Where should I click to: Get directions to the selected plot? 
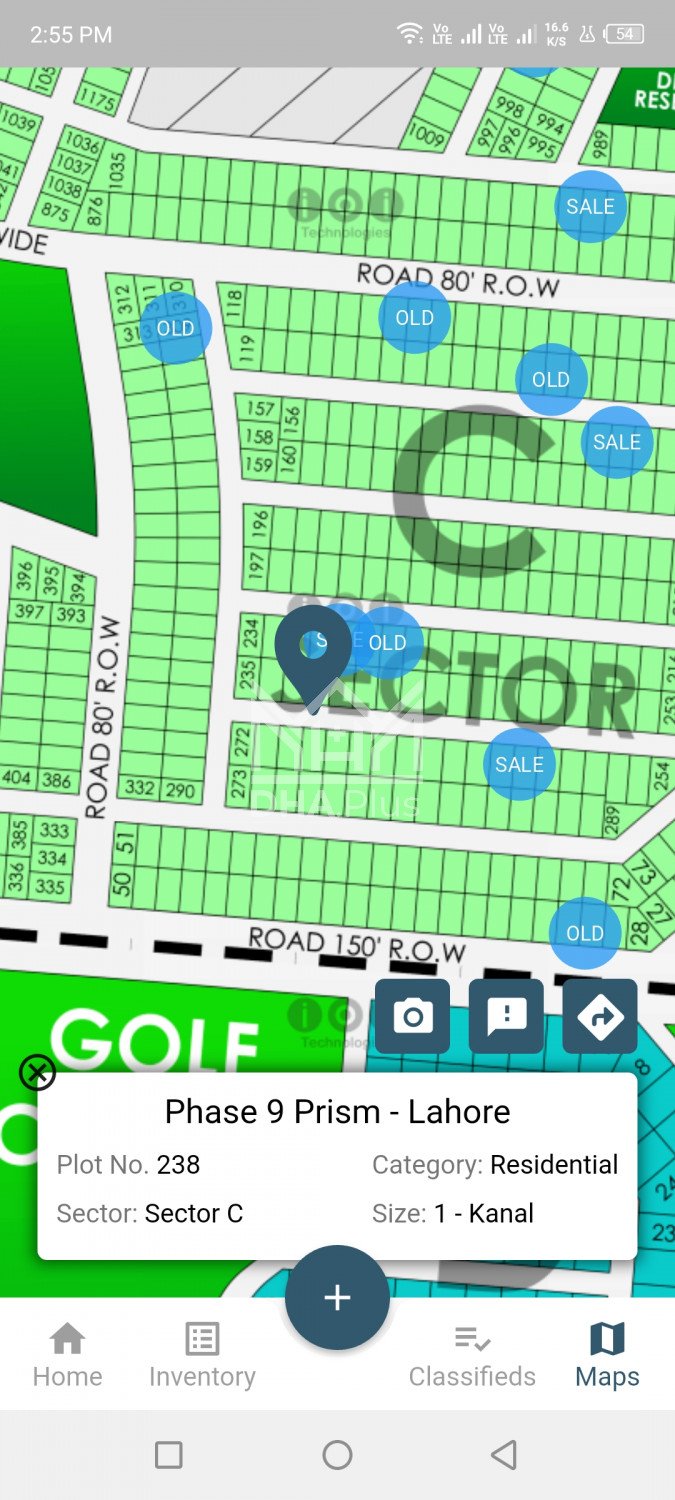(600, 1016)
